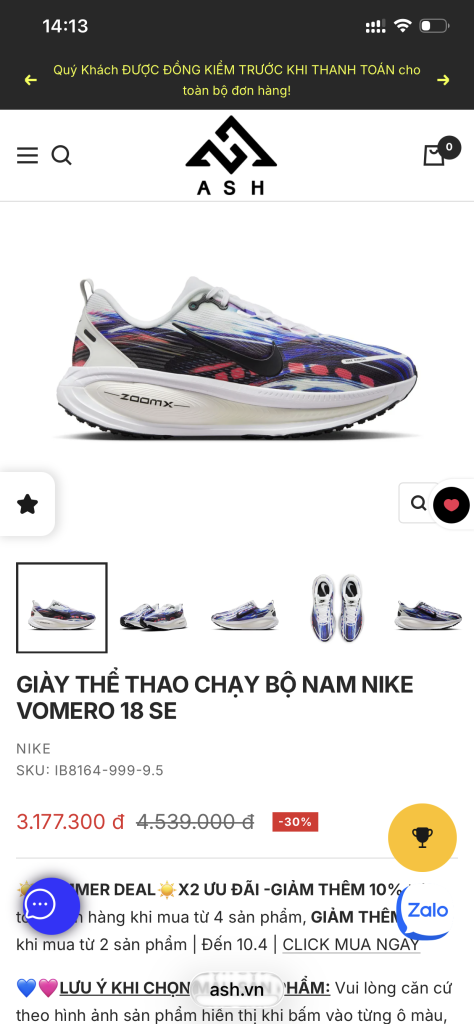
Task: Open the hamburger menu
Action: [27, 155]
